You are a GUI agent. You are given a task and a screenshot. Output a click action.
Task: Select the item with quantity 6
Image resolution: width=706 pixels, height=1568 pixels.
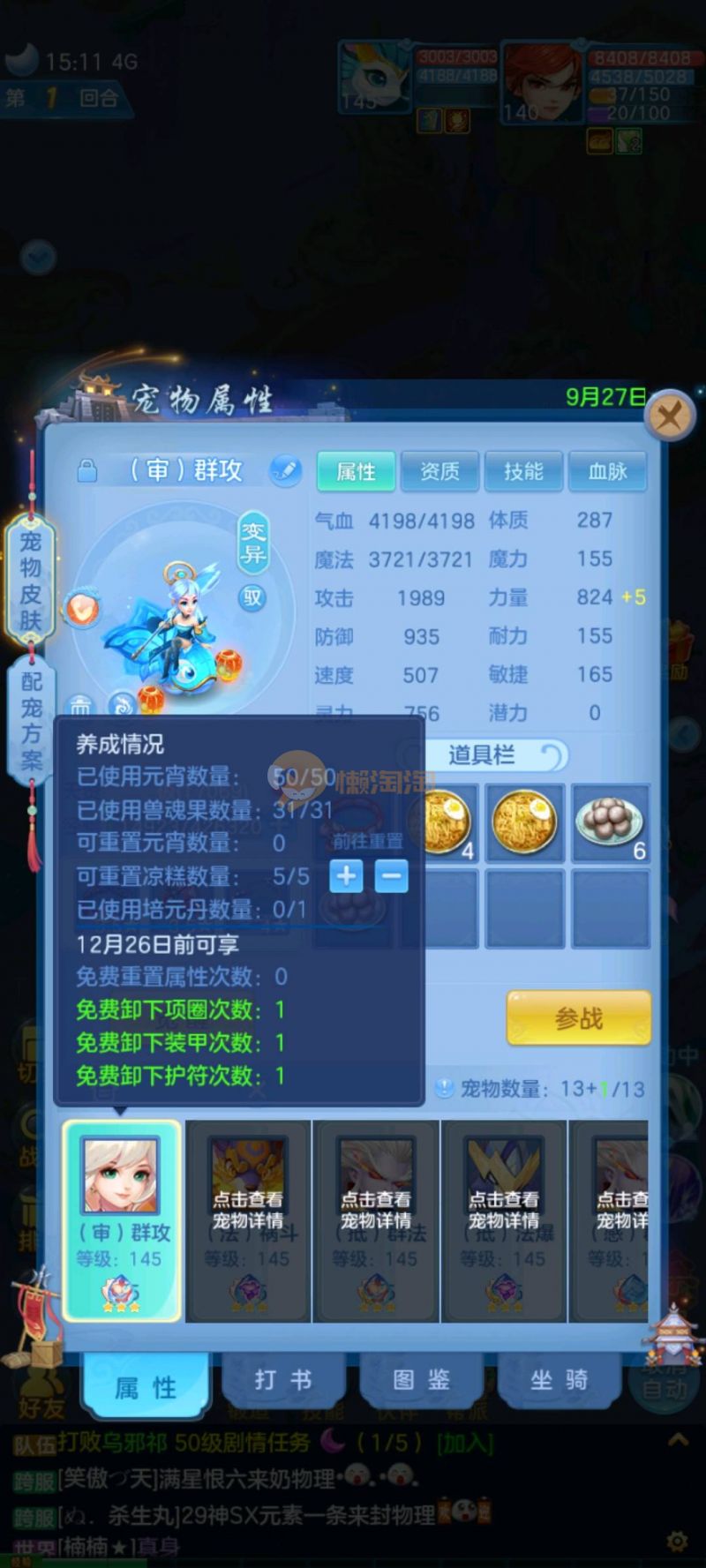(x=611, y=822)
